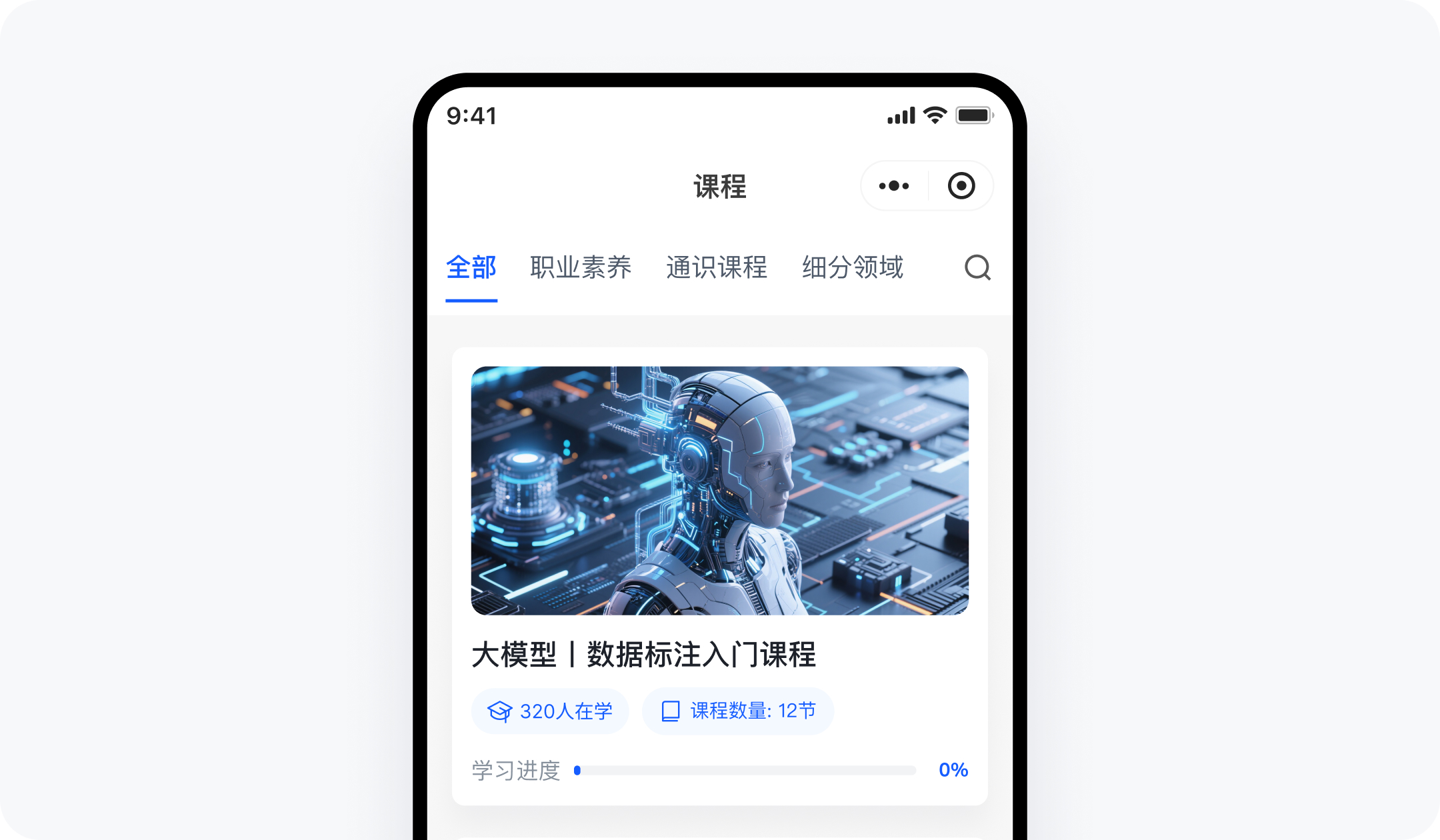Switch to the 通识课程 tab
Image resolution: width=1440 pixels, height=840 pixels.
click(717, 268)
